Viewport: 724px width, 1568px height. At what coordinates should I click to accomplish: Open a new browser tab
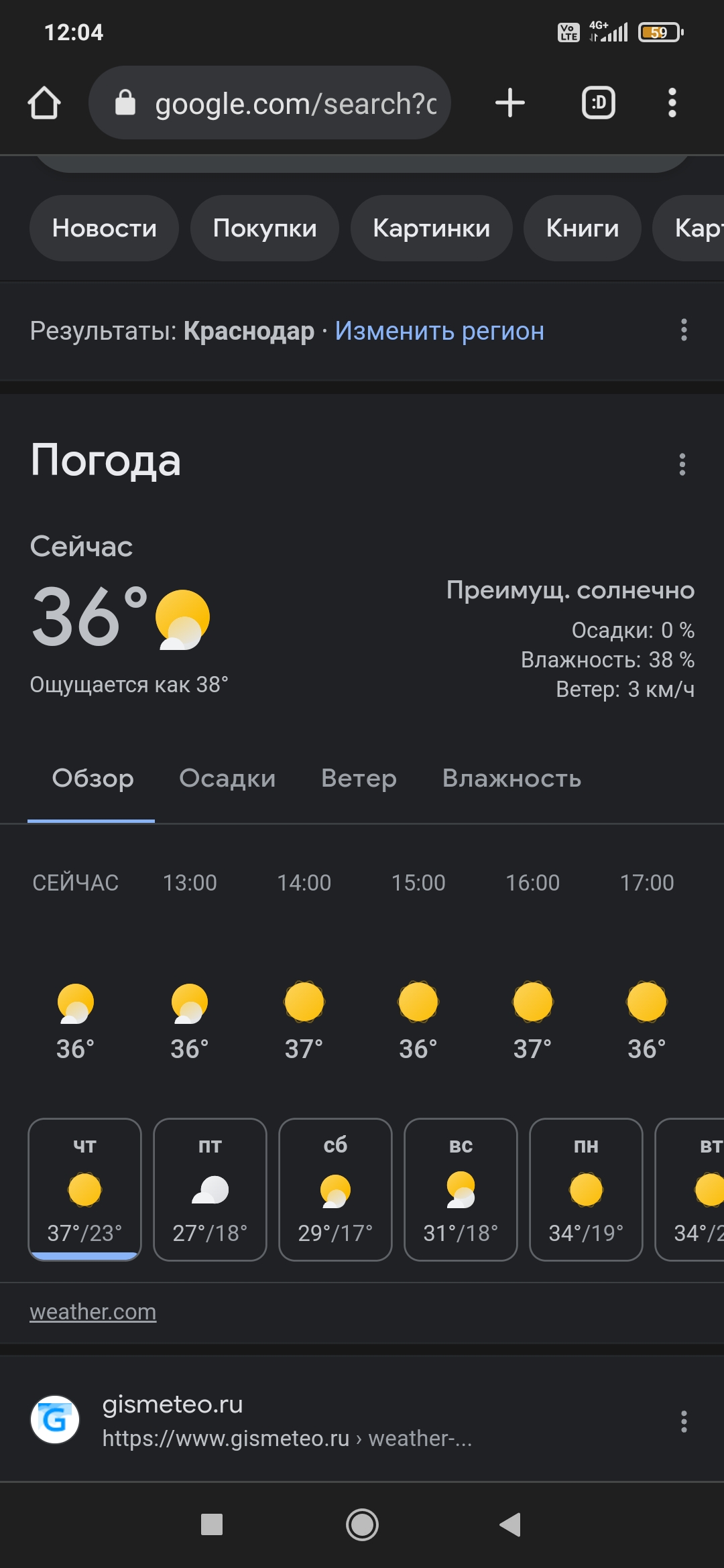click(x=509, y=103)
